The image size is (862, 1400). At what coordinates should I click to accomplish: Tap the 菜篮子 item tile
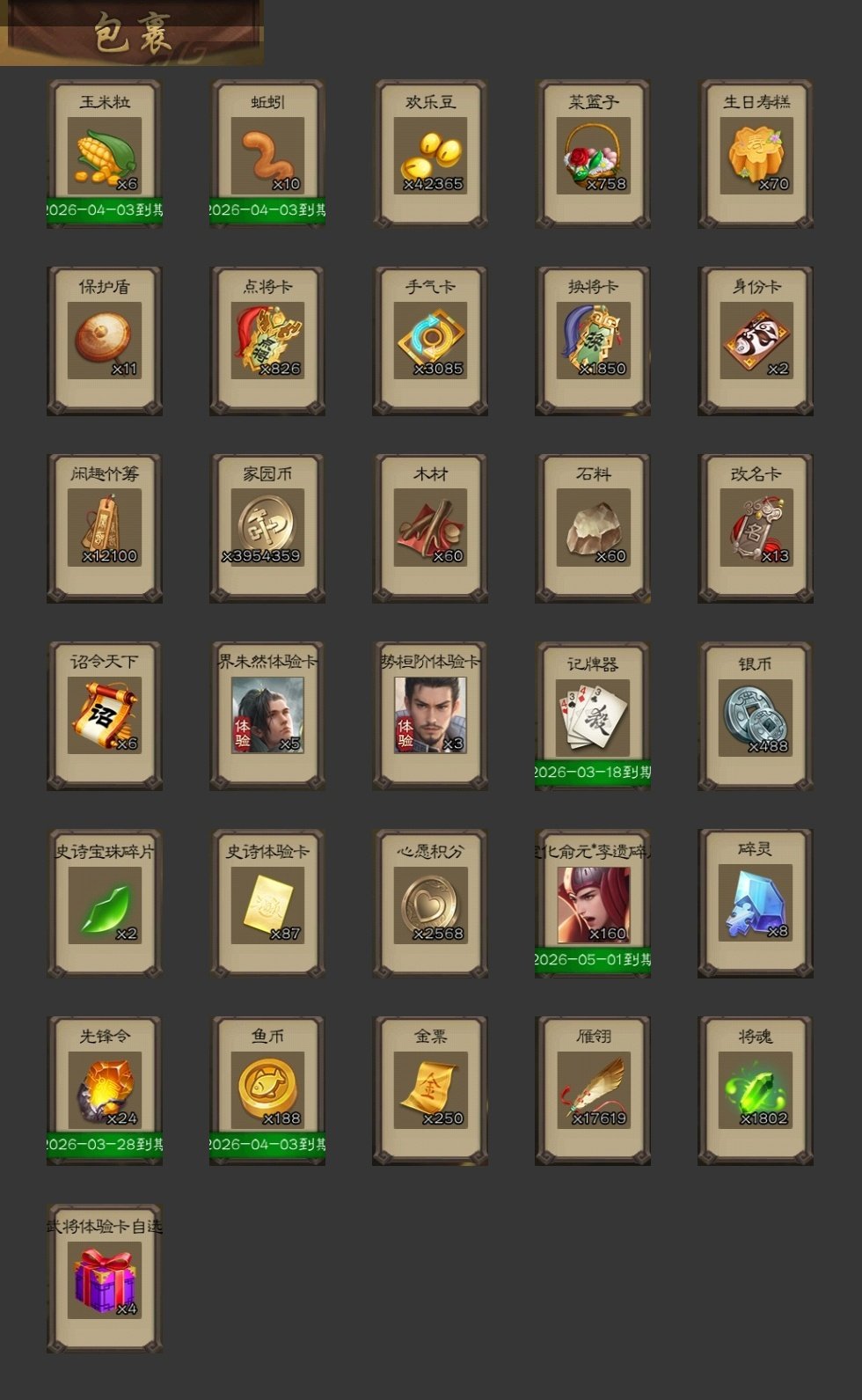[593, 155]
